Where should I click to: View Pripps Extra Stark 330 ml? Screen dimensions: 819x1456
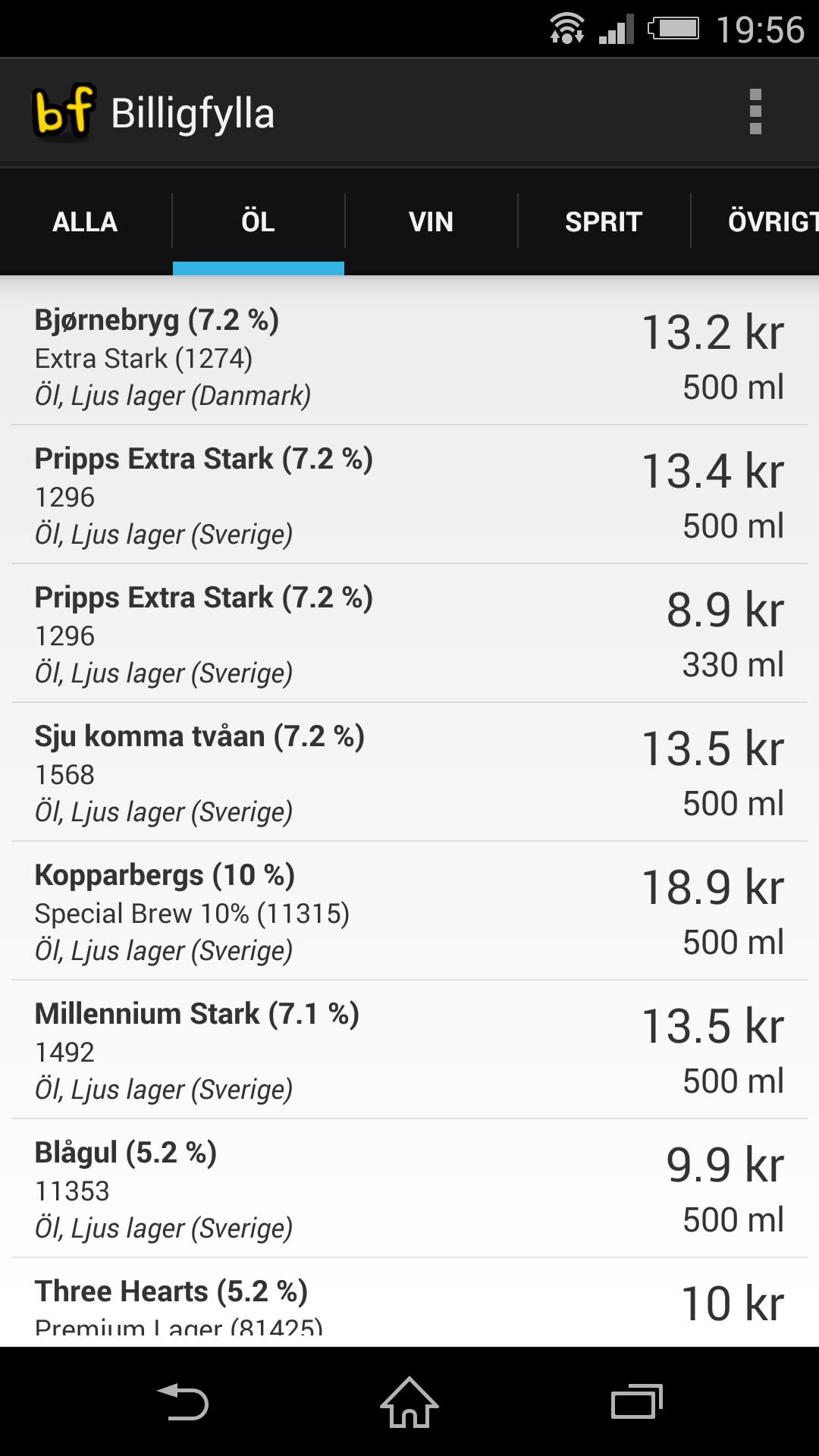click(409, 634)
